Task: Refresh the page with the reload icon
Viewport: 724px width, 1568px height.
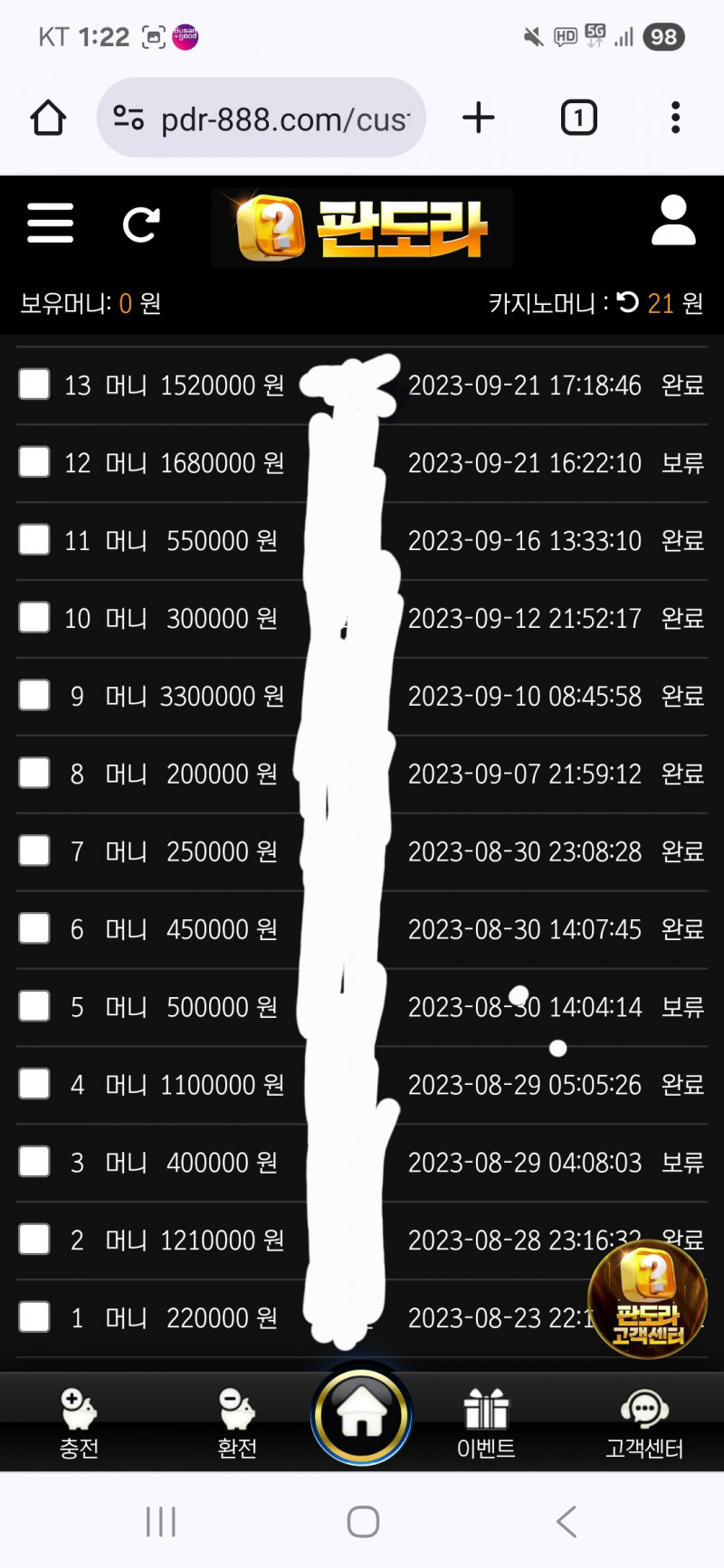Action: click(x=141, y=224)
